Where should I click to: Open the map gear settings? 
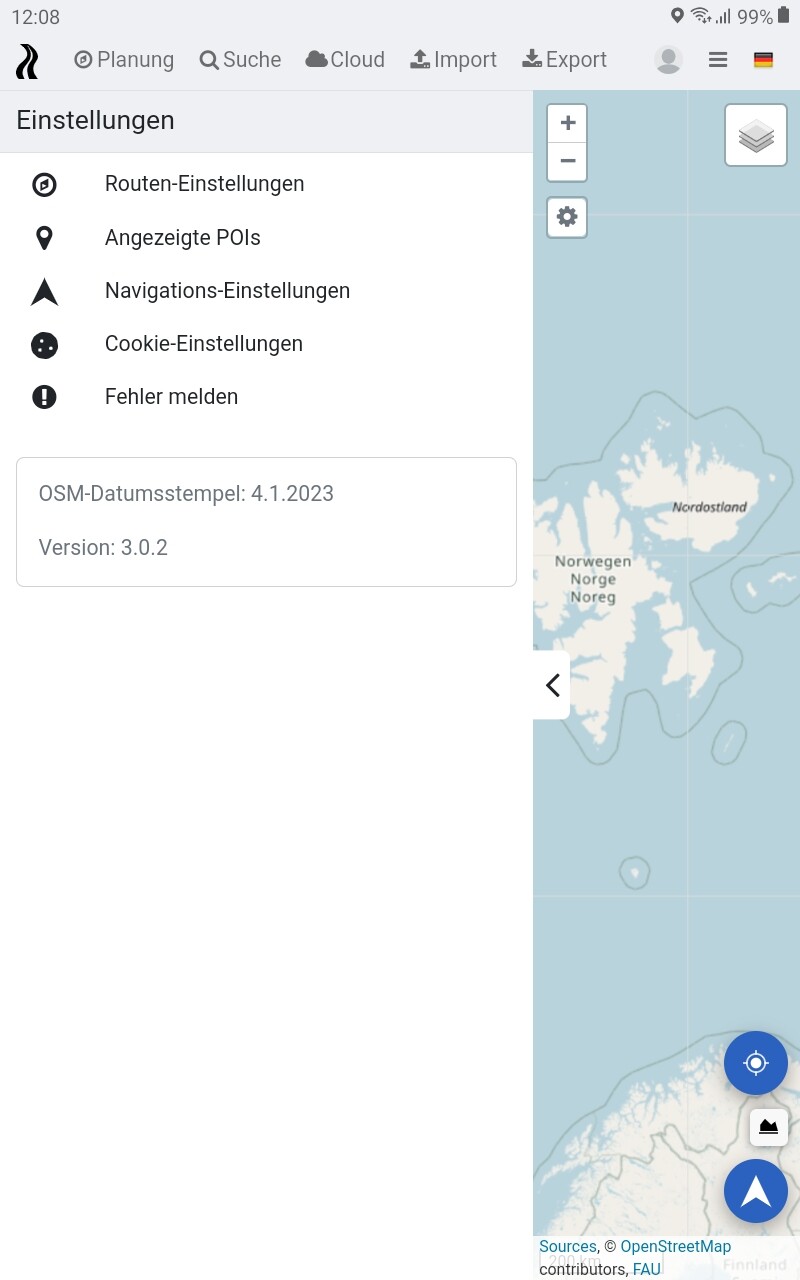click(567, 217)
